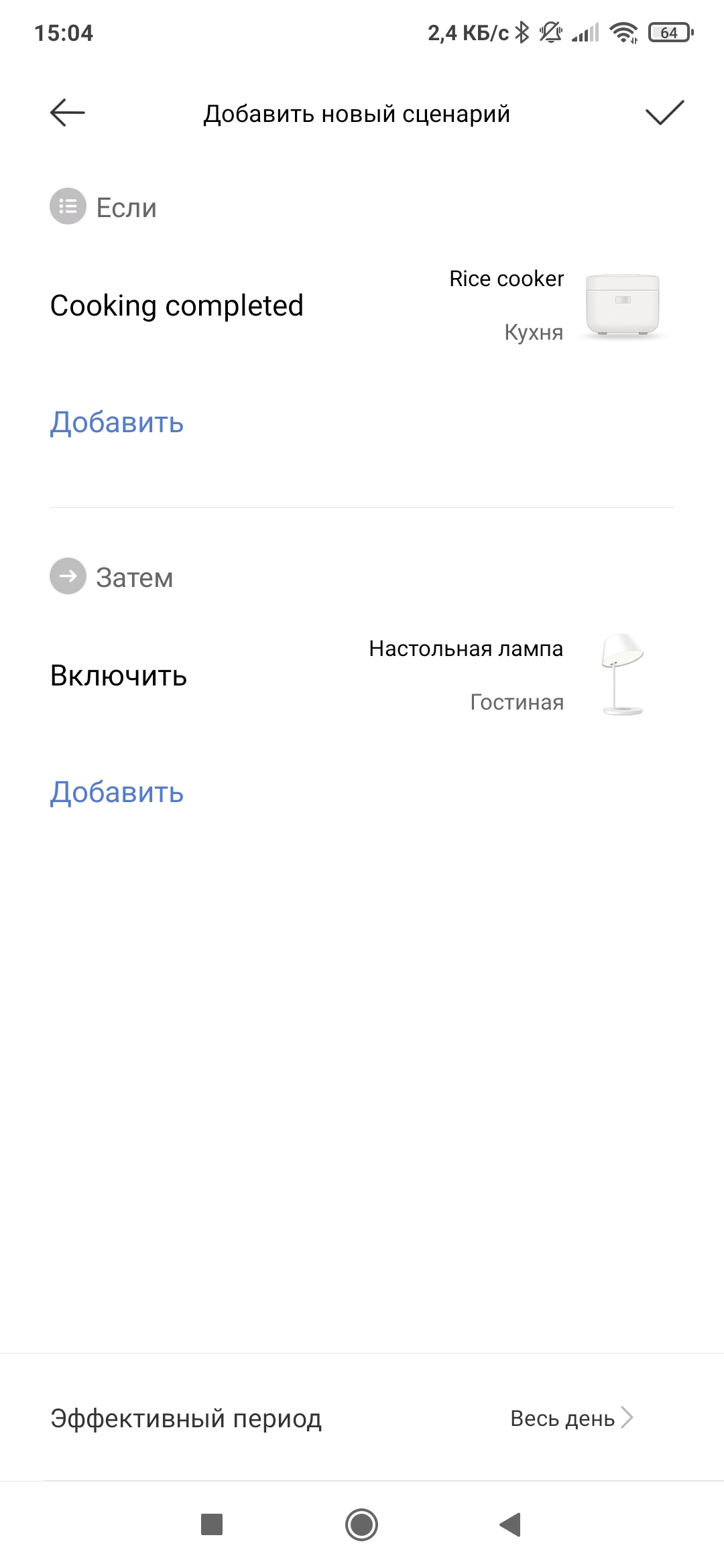The image size is (724, 1568).
Task: Open recent apps from the navigation bar
Action: click(x=212, y=1525)
